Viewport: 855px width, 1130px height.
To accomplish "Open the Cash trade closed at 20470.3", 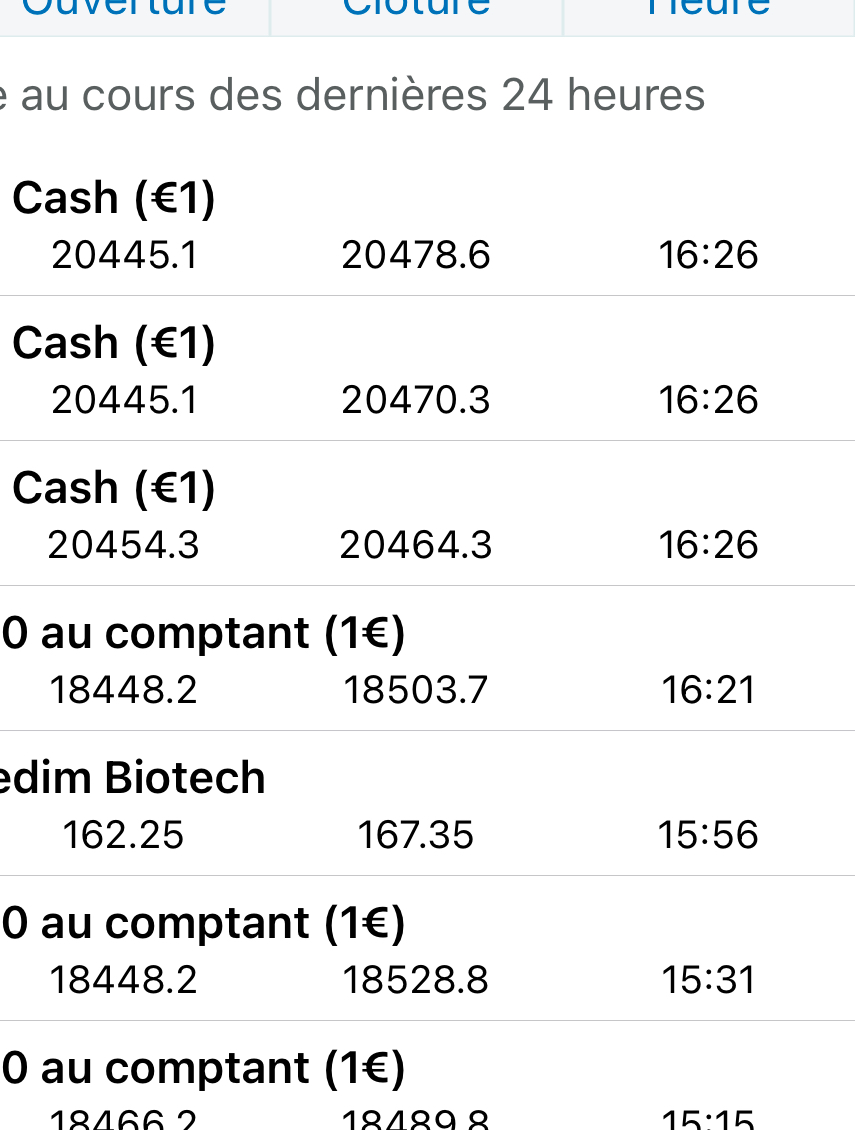I will coord(416,371).
